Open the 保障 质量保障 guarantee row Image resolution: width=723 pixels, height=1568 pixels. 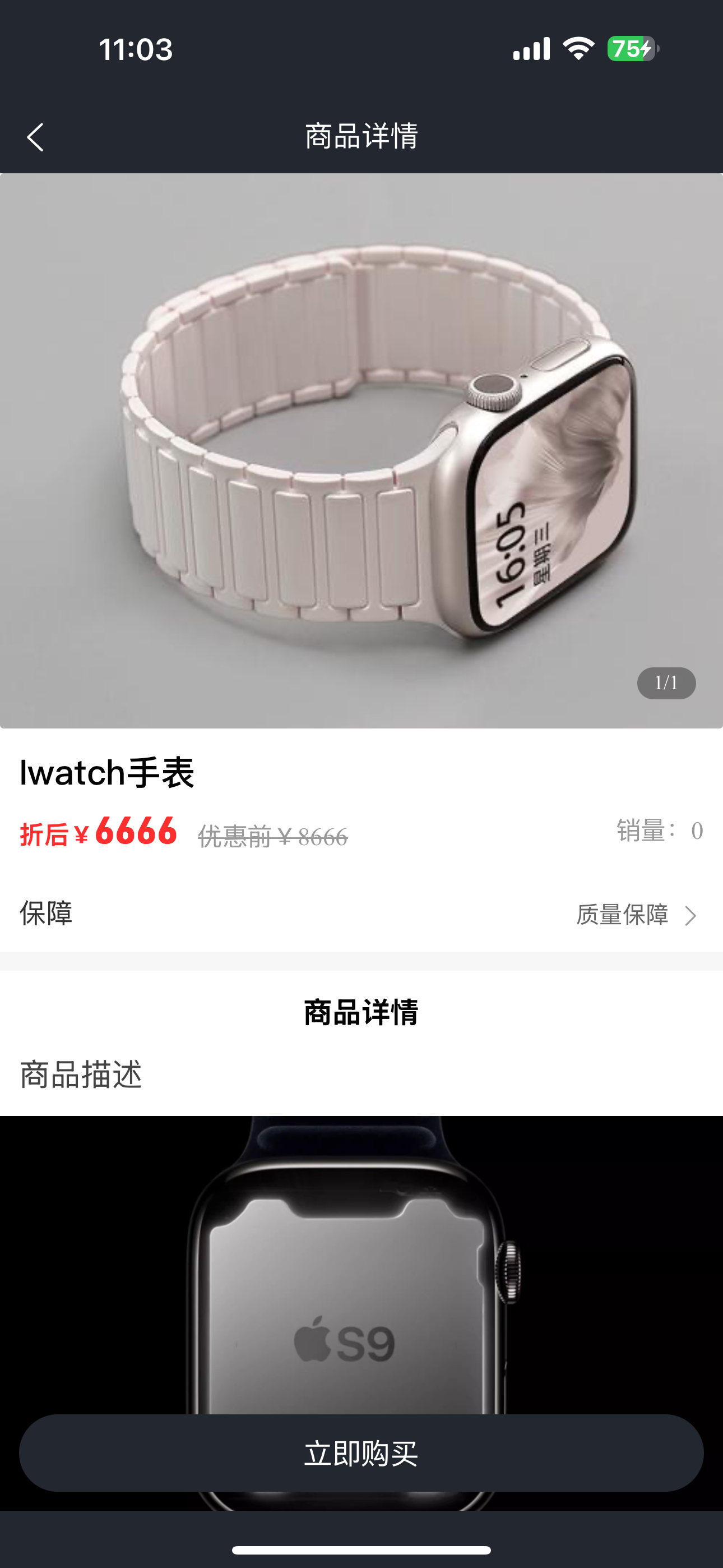(x=361, y=914)
